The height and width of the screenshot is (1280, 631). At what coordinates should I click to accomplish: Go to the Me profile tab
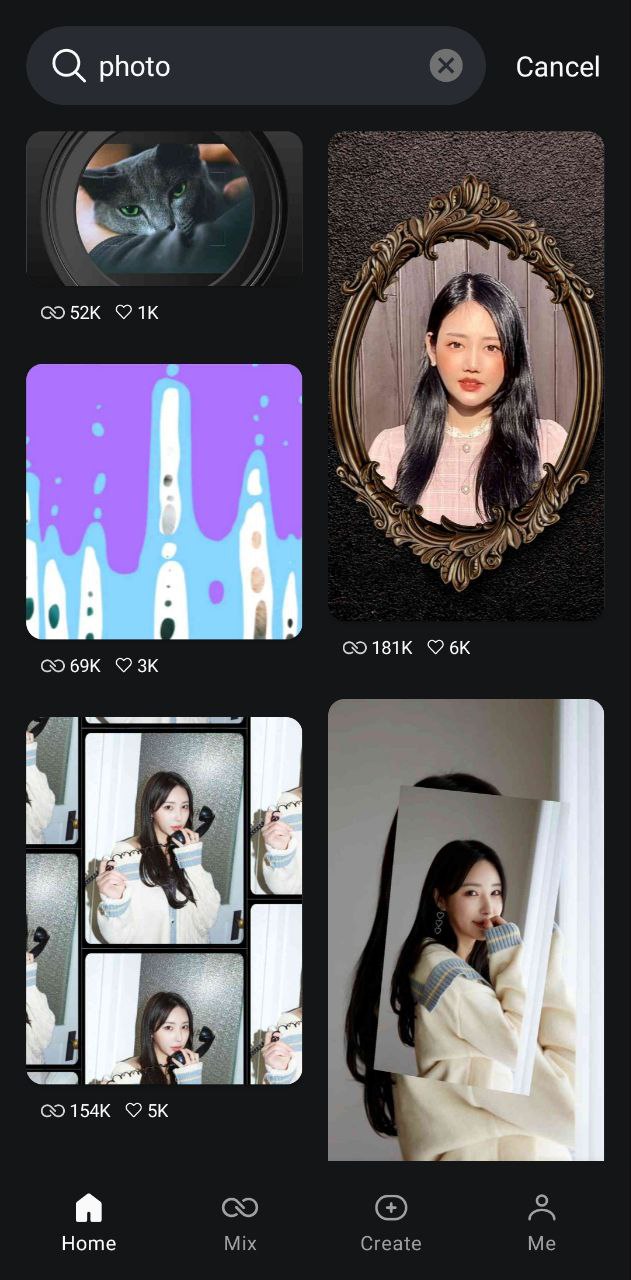click(541, 1222)
